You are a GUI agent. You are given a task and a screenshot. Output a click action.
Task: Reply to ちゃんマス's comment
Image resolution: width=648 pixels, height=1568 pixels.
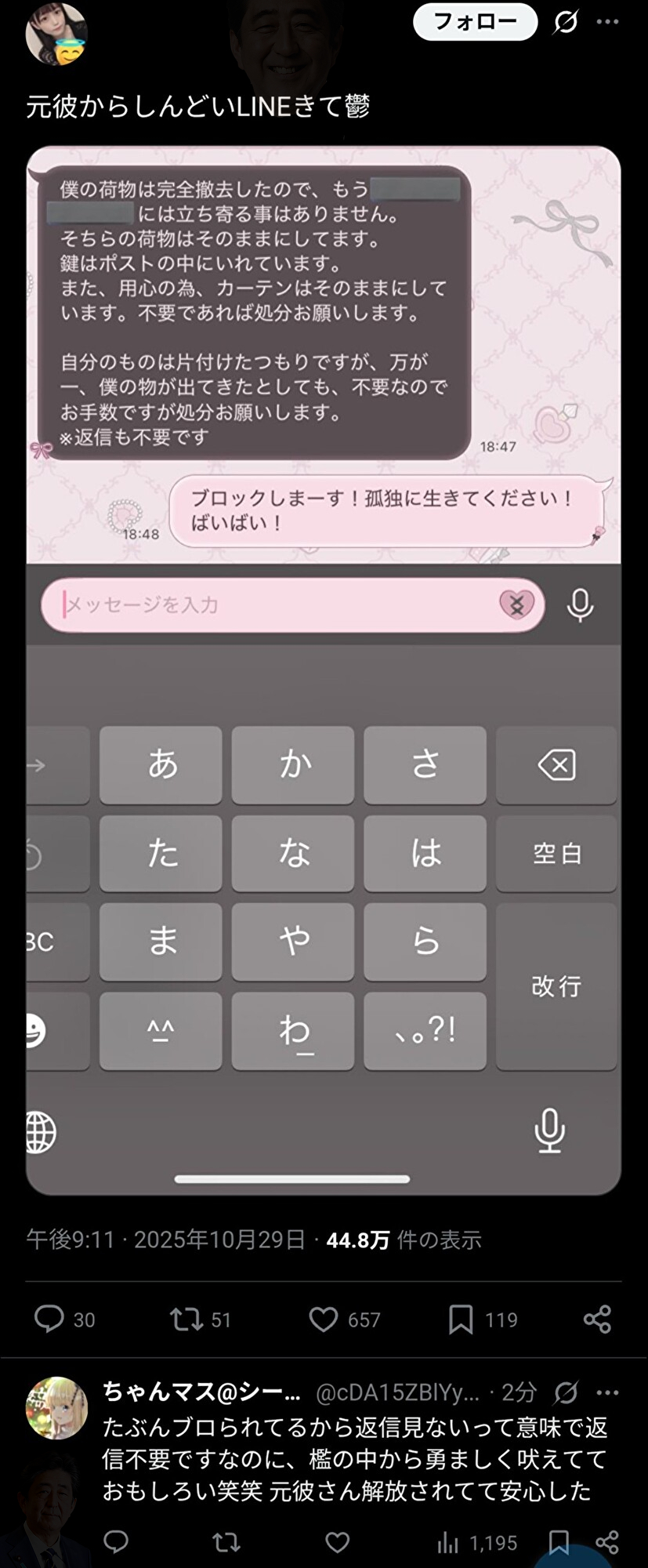click(x=116, y=1542)
